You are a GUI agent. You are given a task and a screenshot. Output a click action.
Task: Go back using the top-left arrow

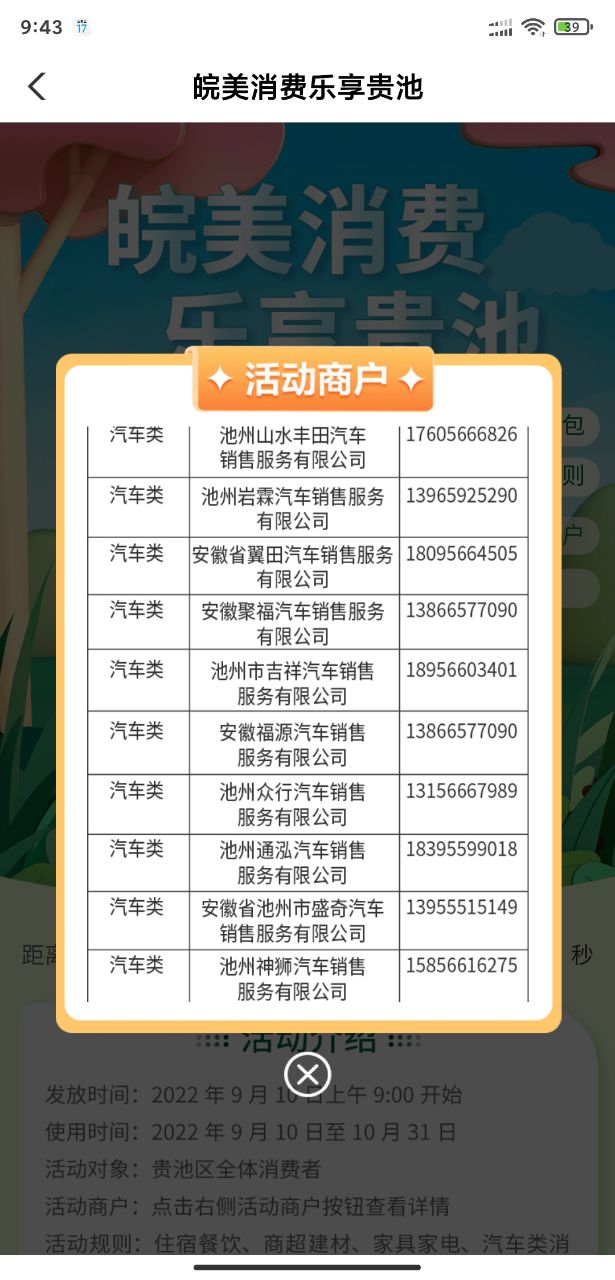point(37,87)
